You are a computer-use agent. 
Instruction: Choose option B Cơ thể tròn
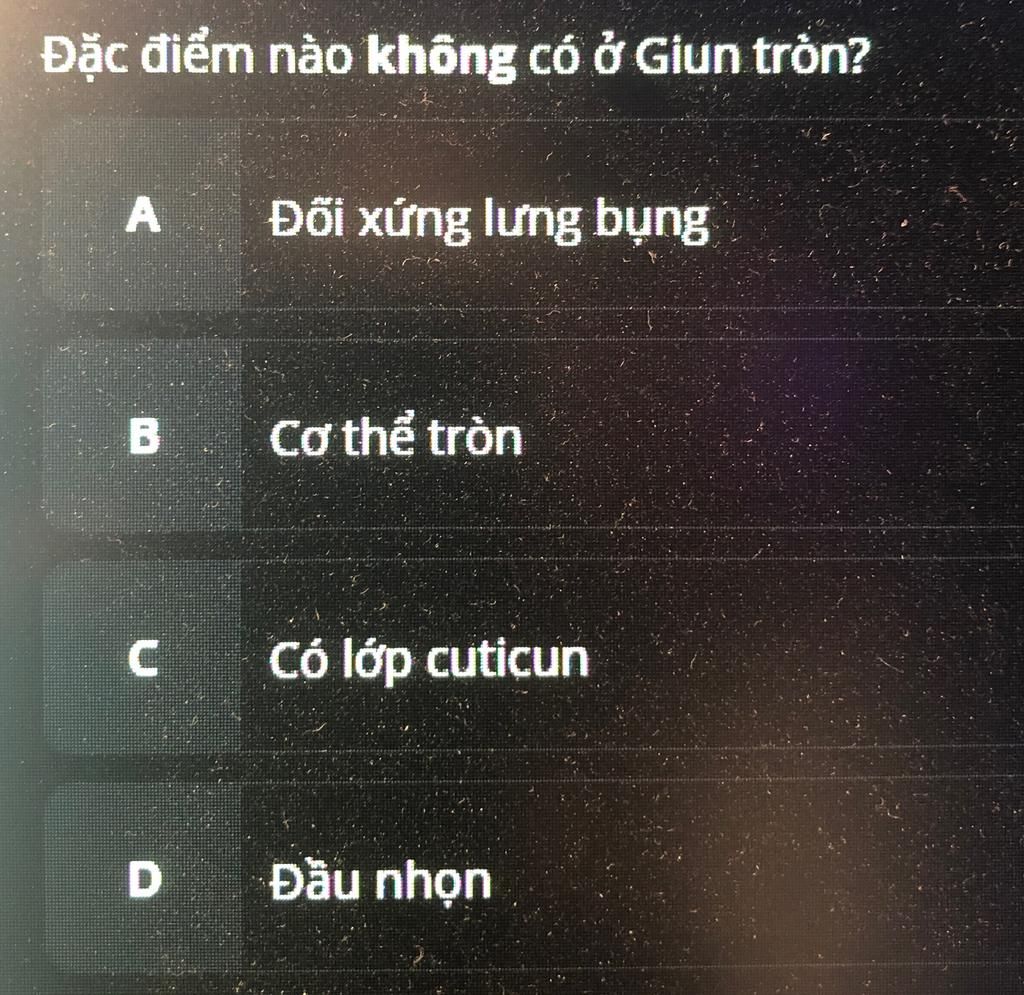[397, 438]
